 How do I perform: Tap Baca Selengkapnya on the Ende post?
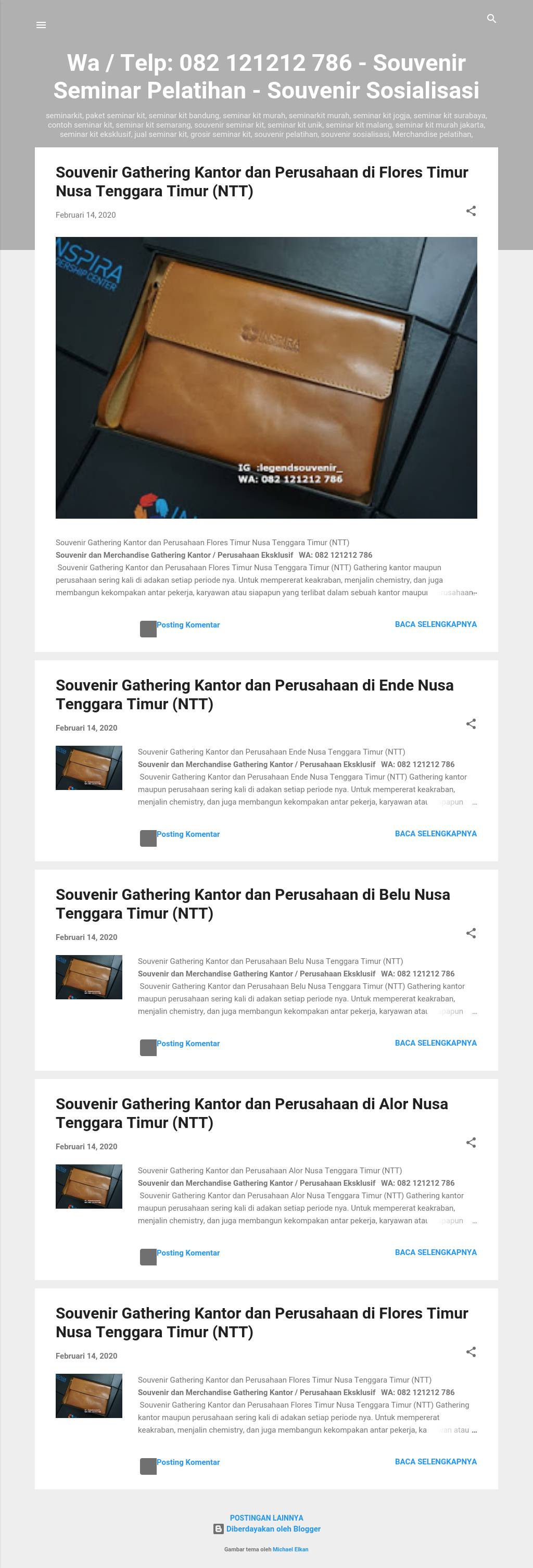(436, 834)
